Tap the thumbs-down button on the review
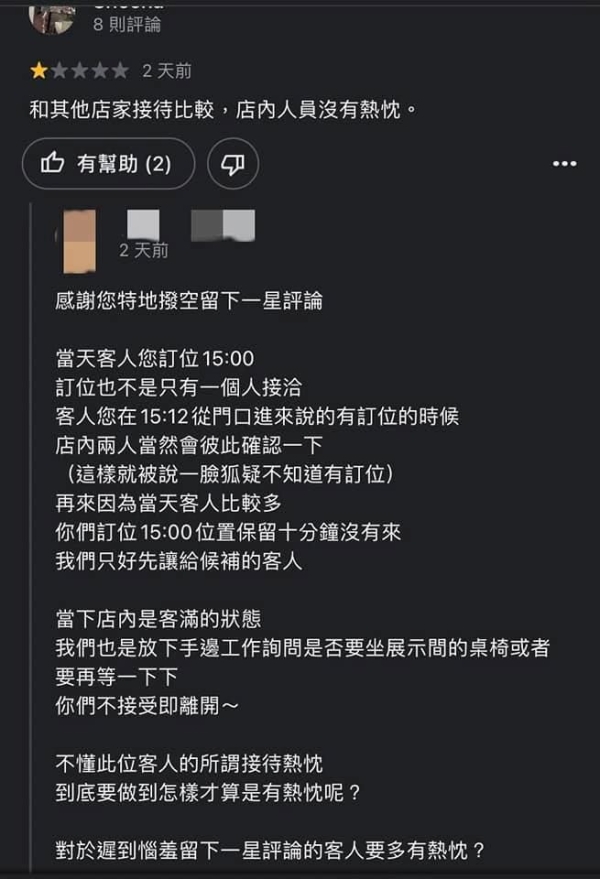This screenshot has width=600, height=879. point(233,164)
